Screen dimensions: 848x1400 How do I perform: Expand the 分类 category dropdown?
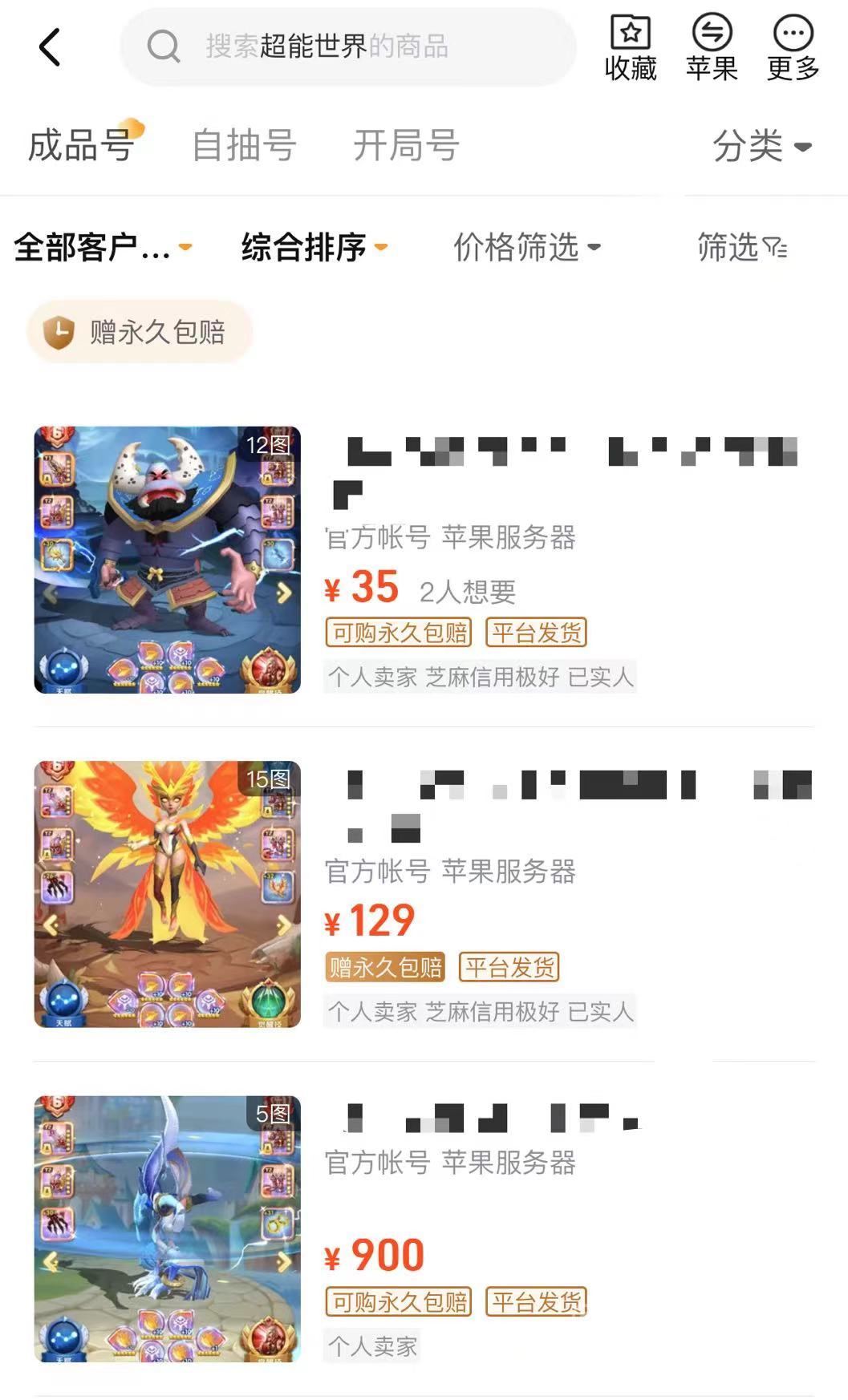point(761,146)
